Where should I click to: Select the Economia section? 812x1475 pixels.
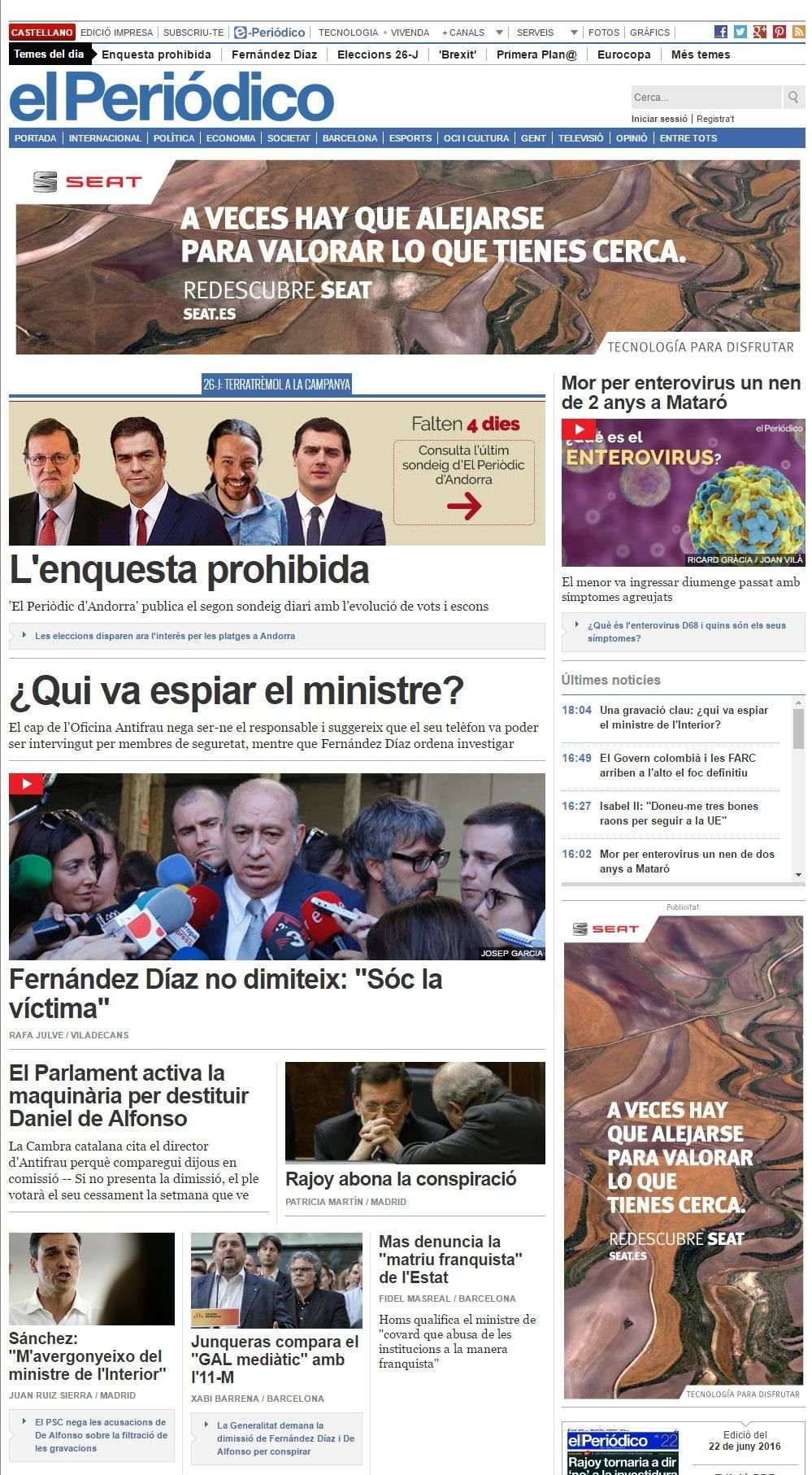point(231,138)
